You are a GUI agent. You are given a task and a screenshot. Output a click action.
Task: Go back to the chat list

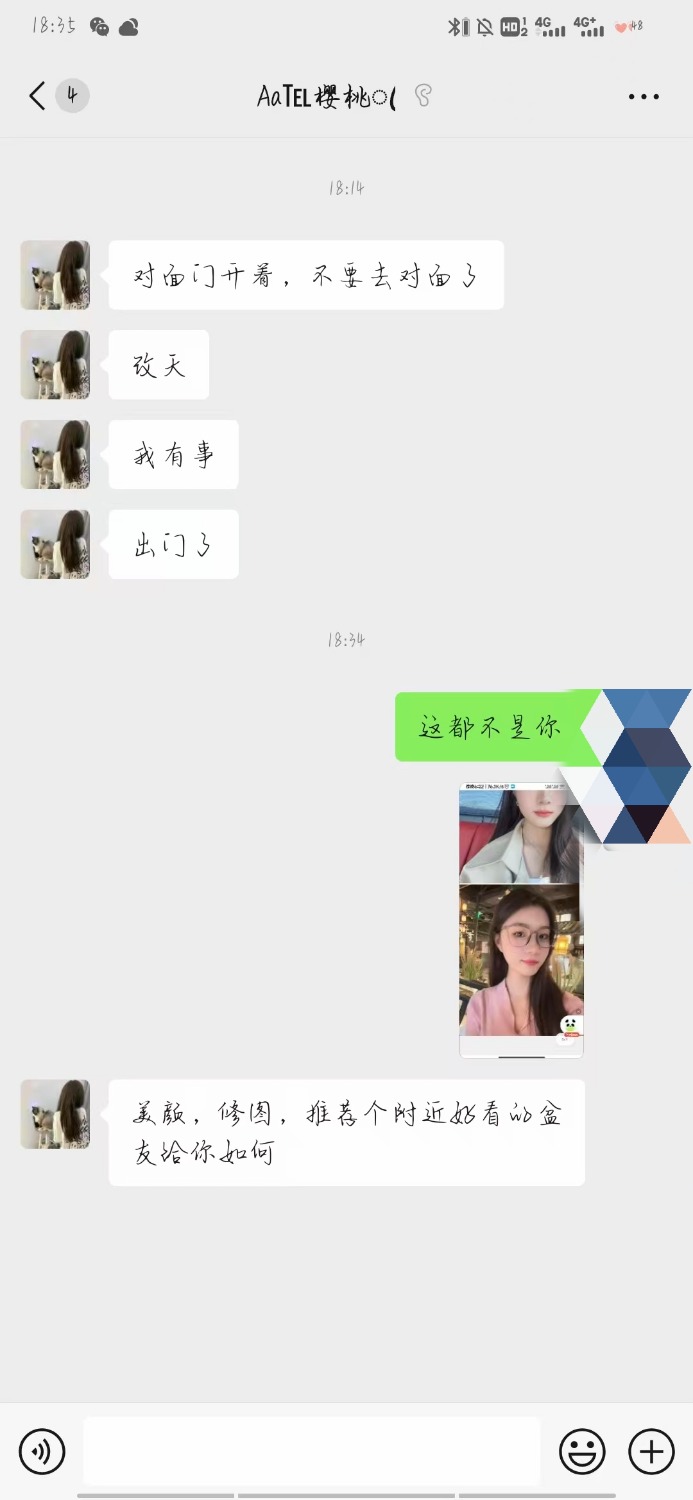point(38,96)
